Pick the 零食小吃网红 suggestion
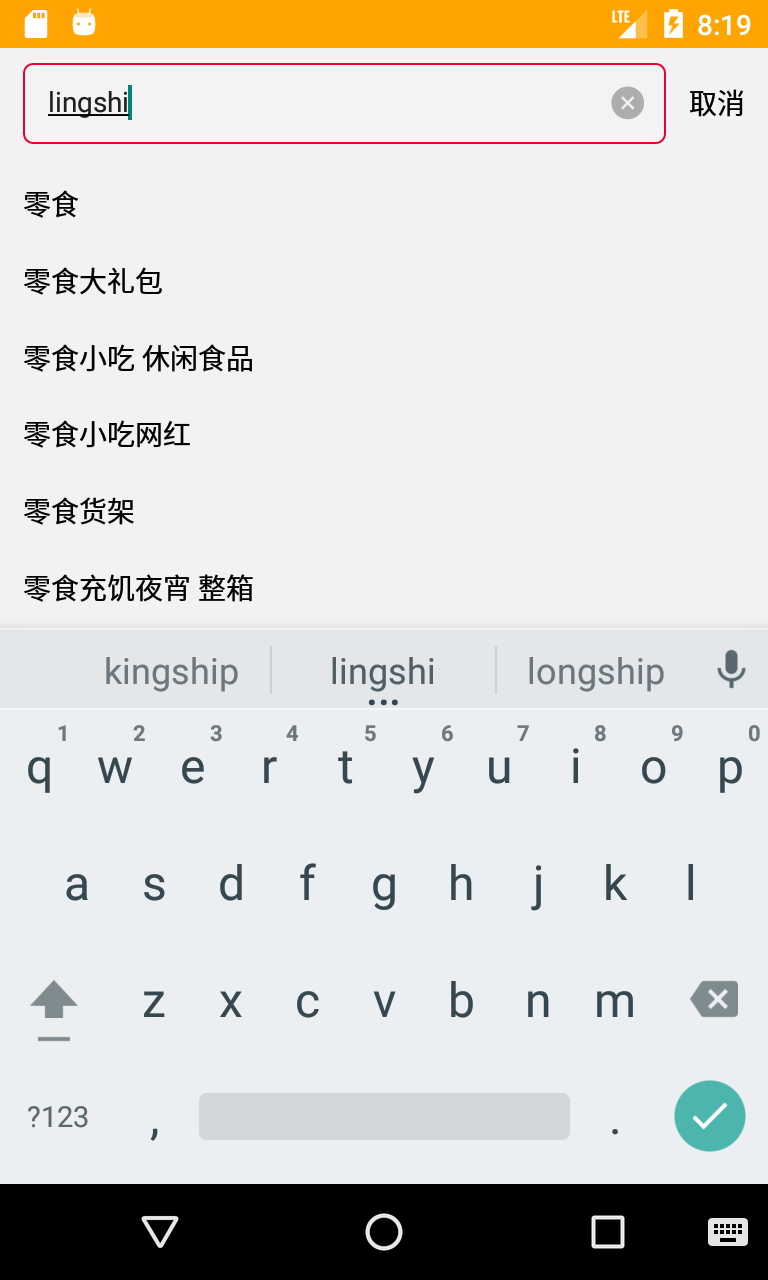The height and width of the screenshot is (1280, 768). (107, 435)
